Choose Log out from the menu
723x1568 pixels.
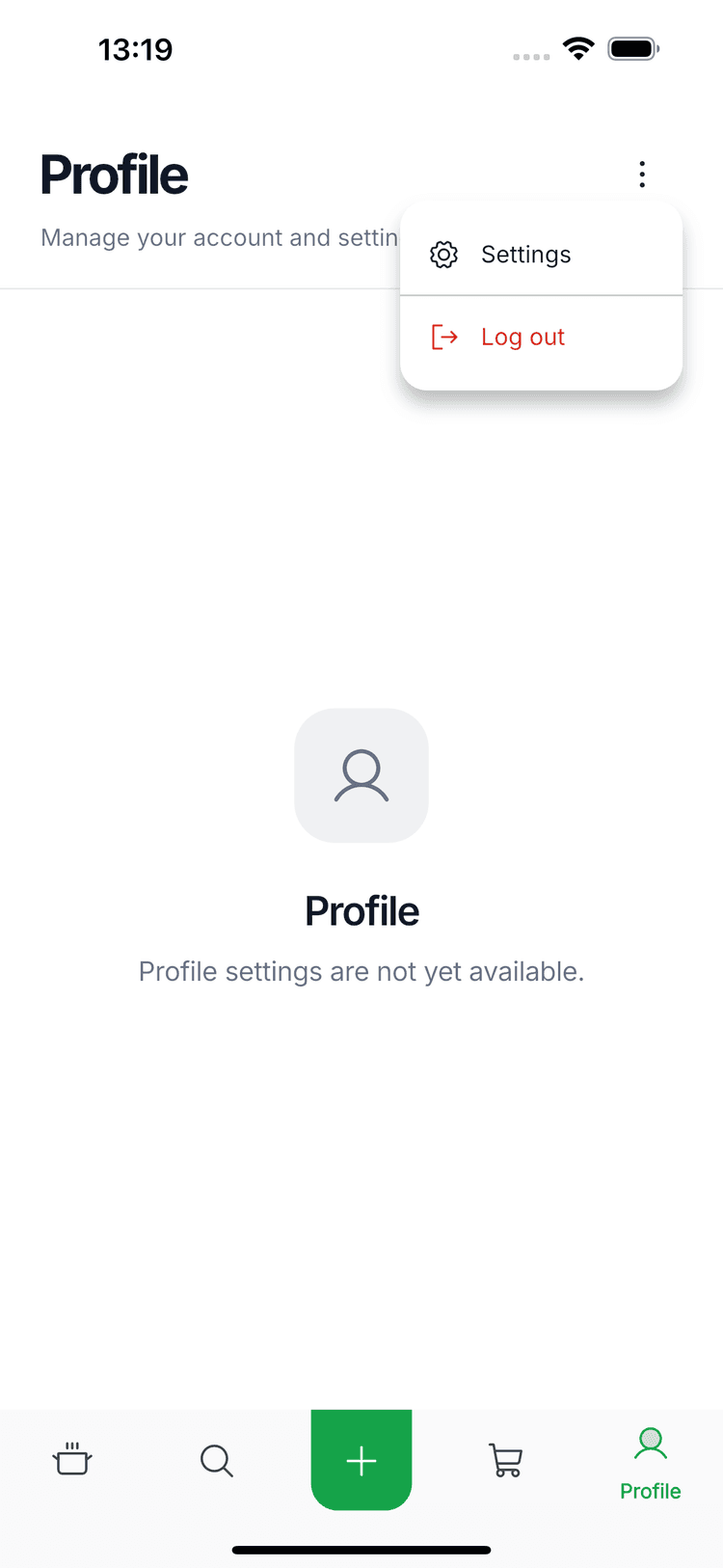click(522, 337)
